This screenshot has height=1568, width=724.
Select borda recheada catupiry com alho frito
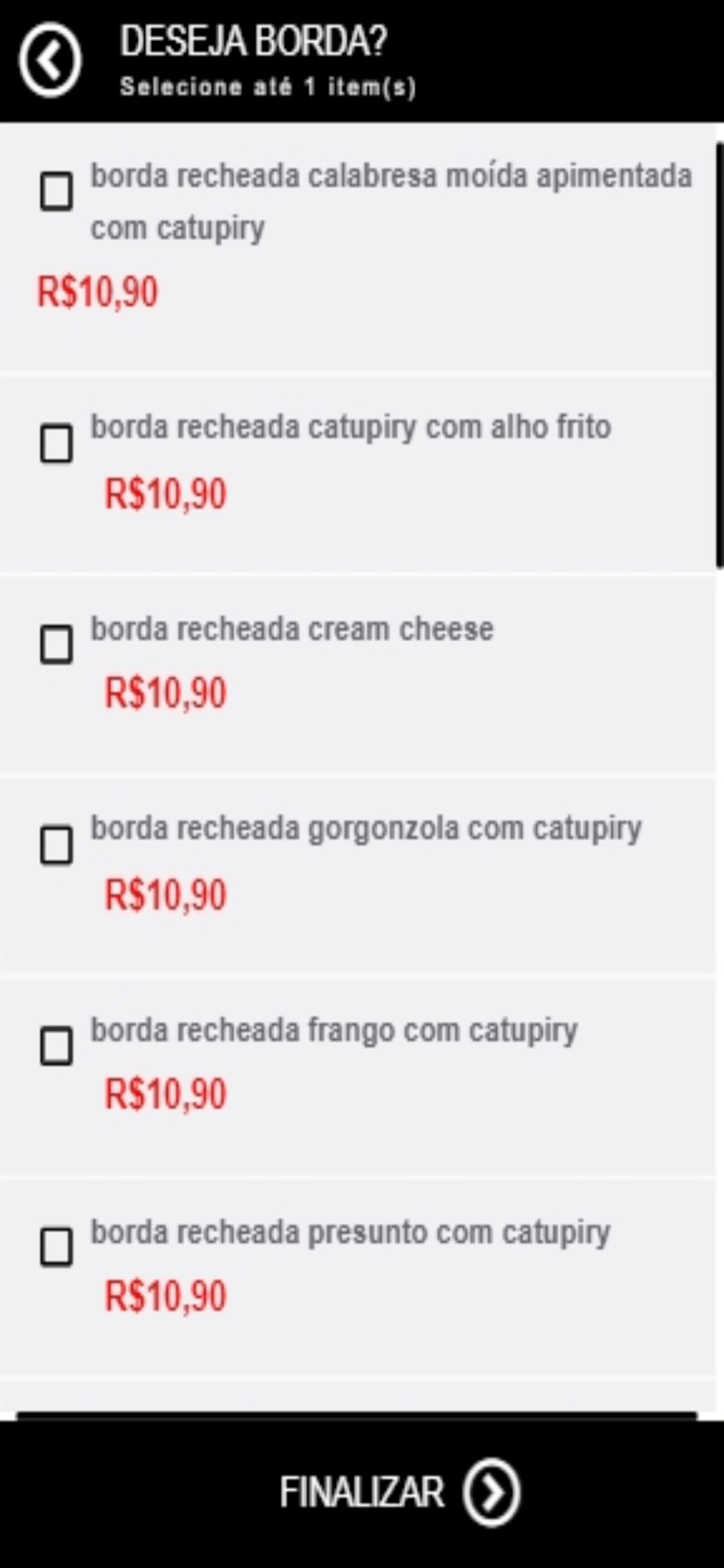click(x=56, y=444)
